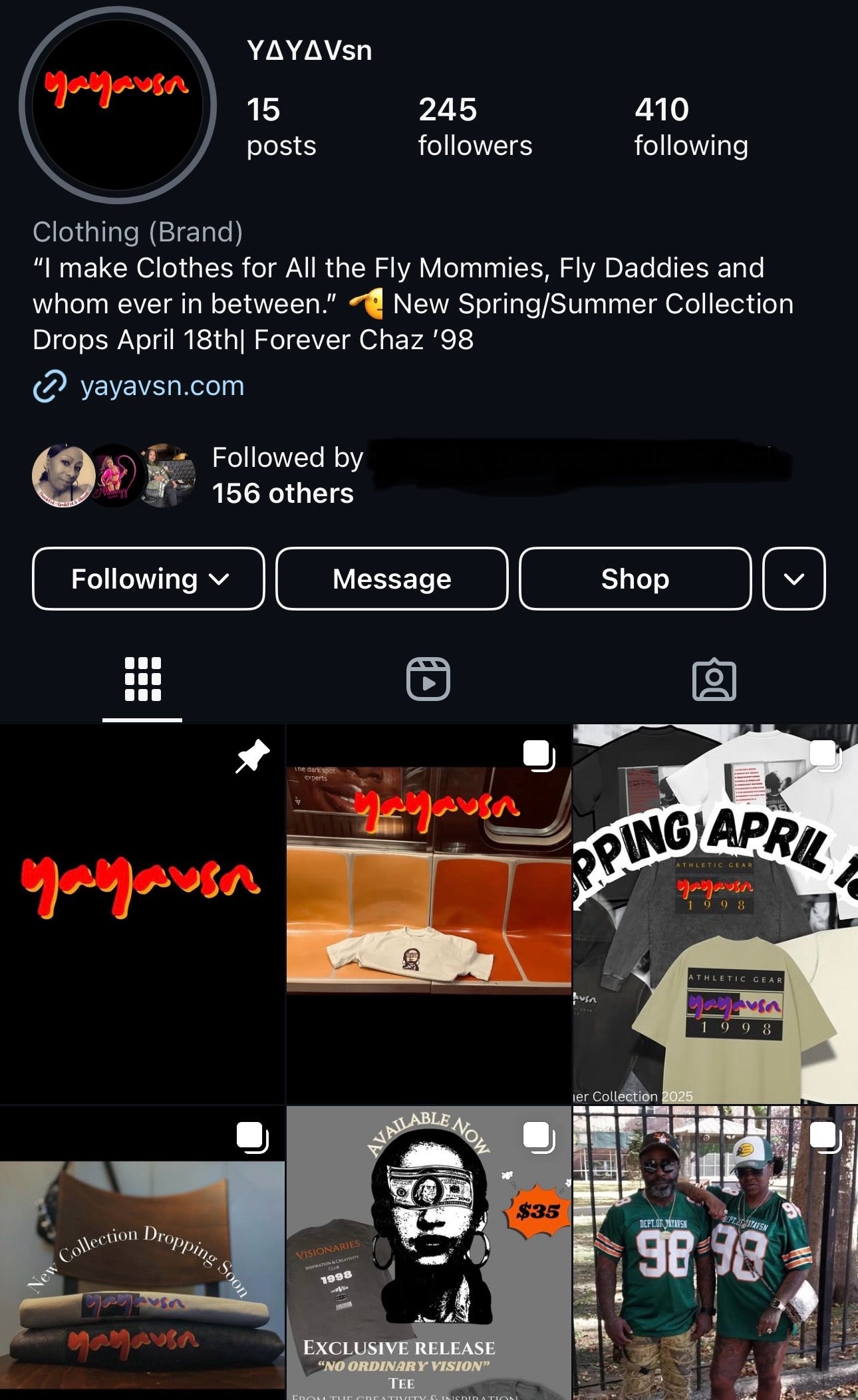Open the $35 Exclusive Release tee post
The image size is (858, 1400).
429,1254
